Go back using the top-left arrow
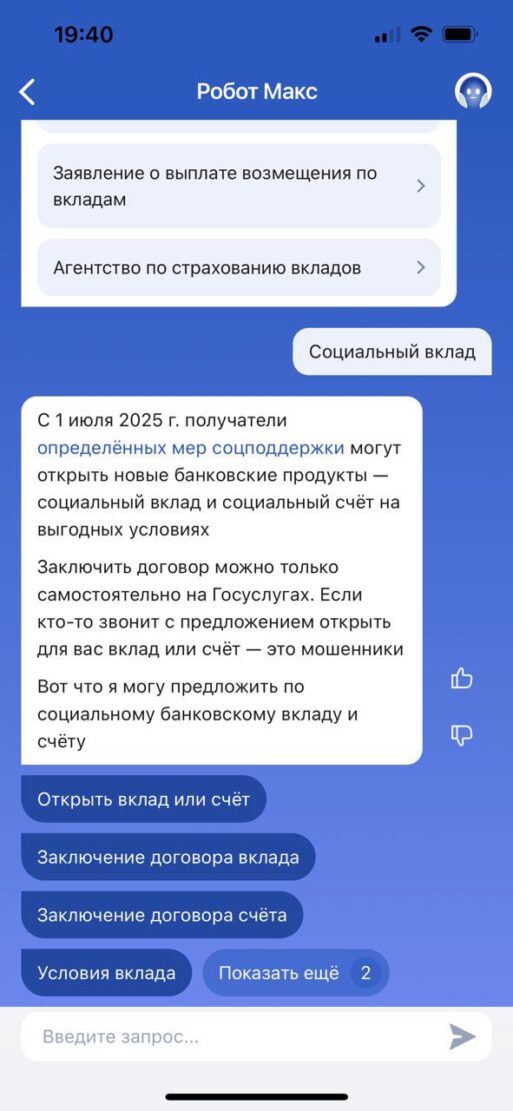The image size is (513, 1111). pyautogui.click(x=27, y=92)
